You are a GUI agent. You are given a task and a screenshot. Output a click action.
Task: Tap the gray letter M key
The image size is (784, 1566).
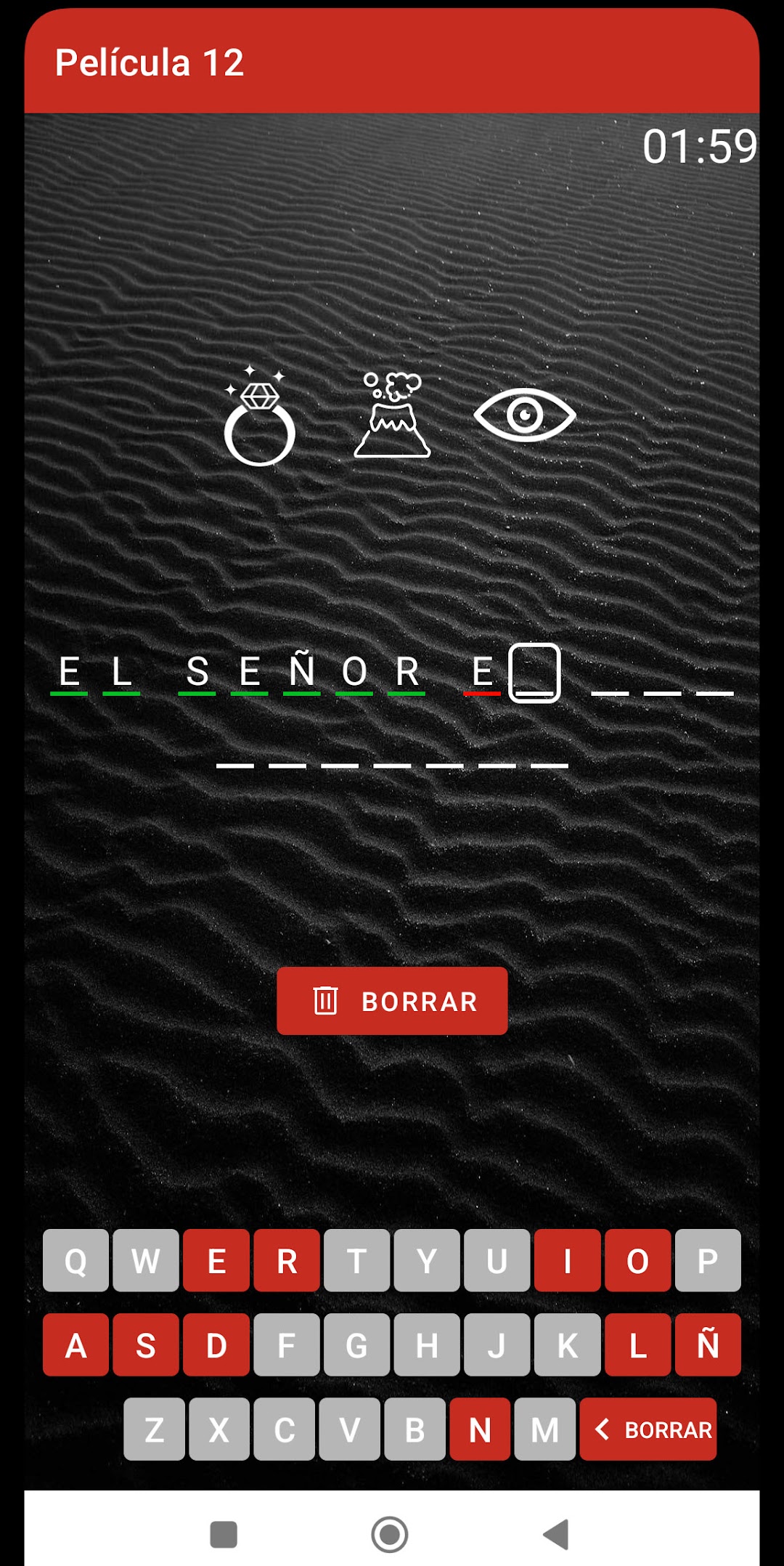(x=545, y=1429)
